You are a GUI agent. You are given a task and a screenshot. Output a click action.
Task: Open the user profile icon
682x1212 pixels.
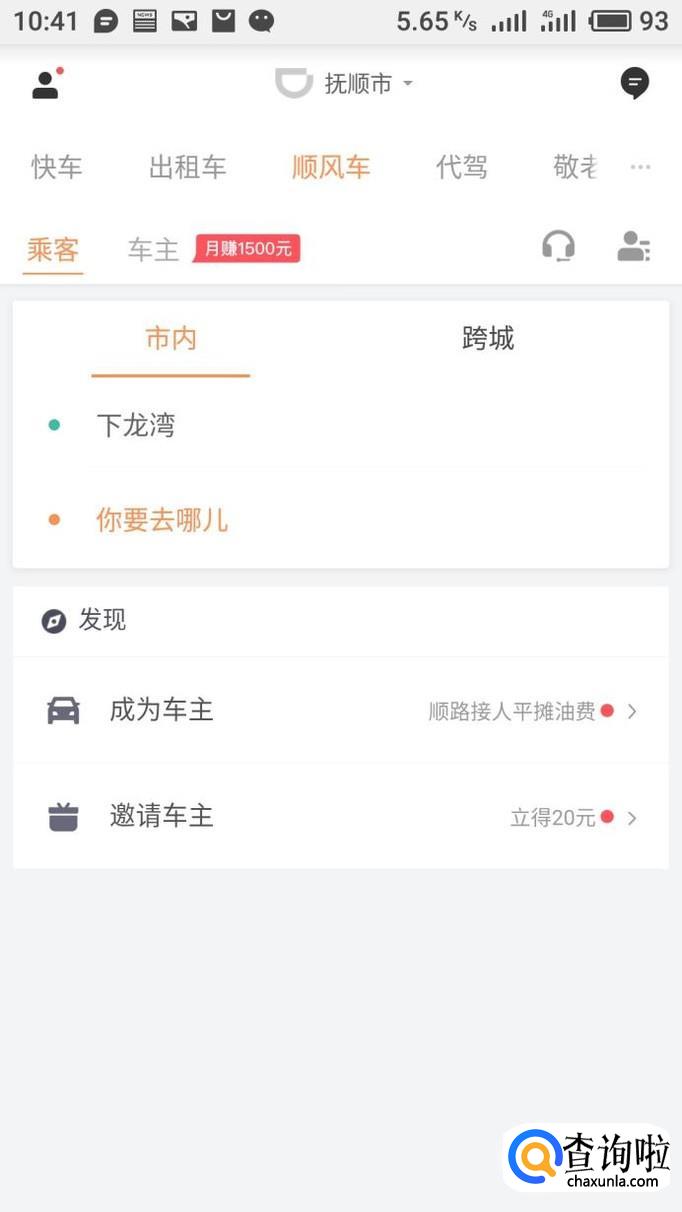pyautogui.click(x=45, y=84)
